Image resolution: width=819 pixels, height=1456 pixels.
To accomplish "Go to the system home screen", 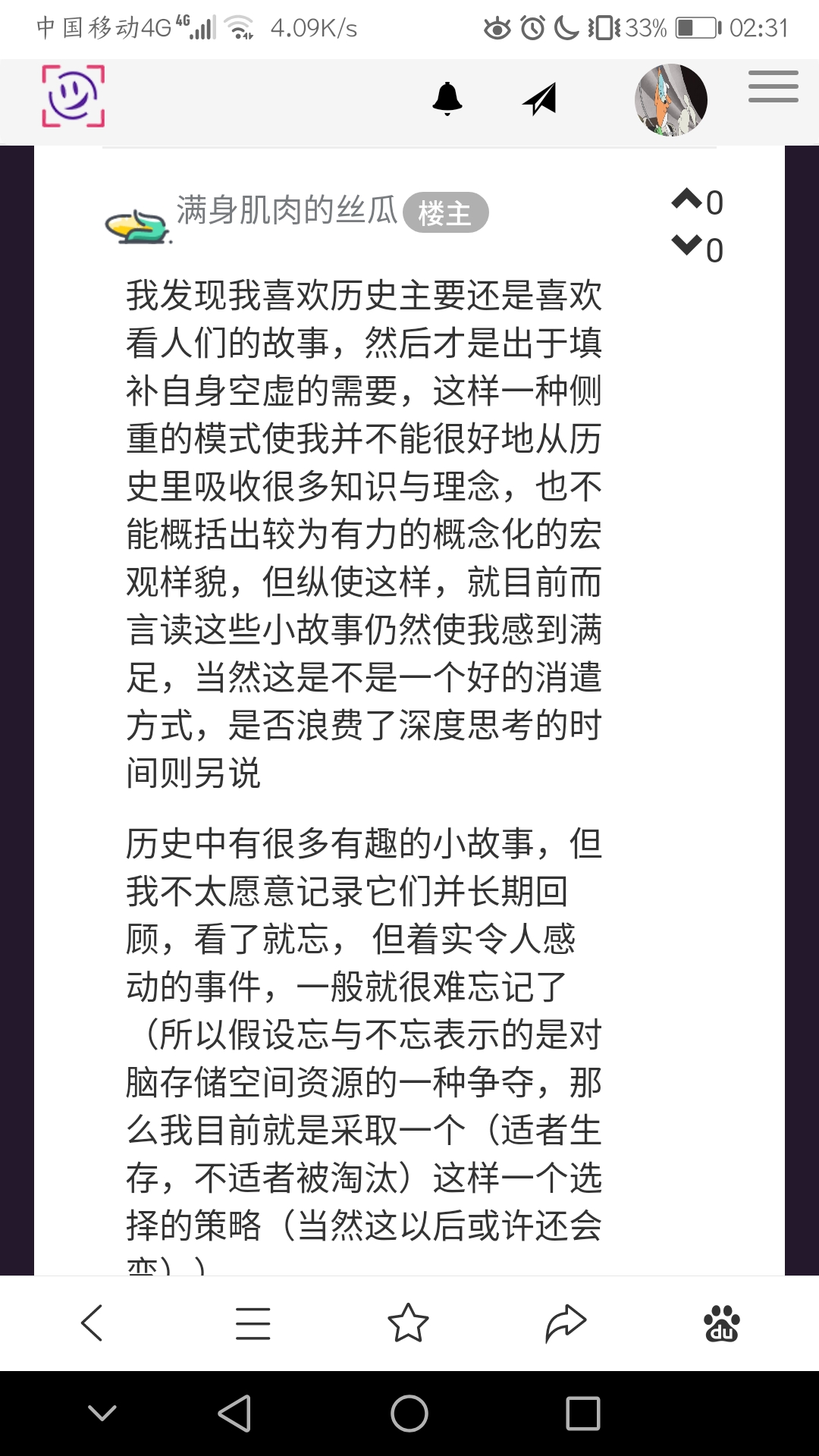I will click(x=409, y=1413).
